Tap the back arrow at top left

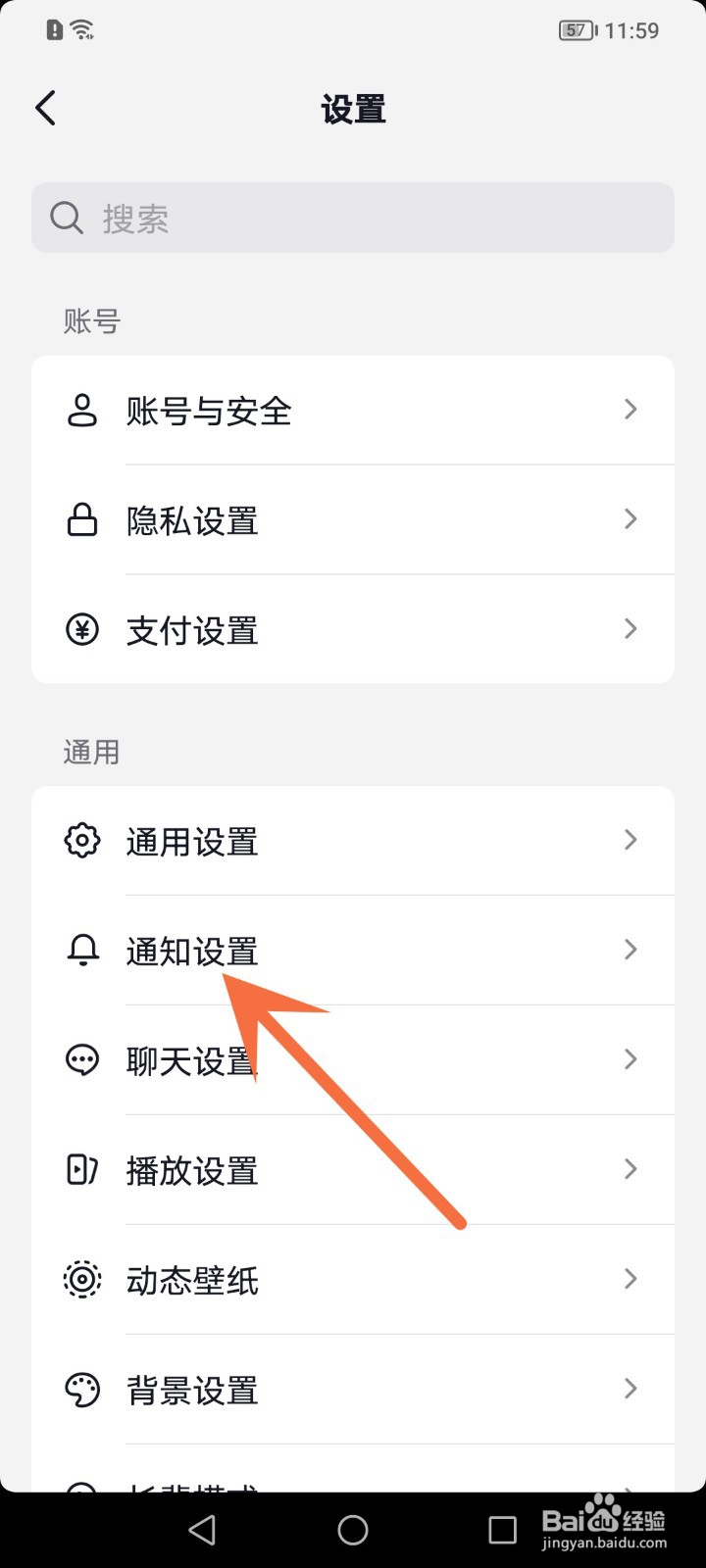pyautogui.click(x=44, y=108)
